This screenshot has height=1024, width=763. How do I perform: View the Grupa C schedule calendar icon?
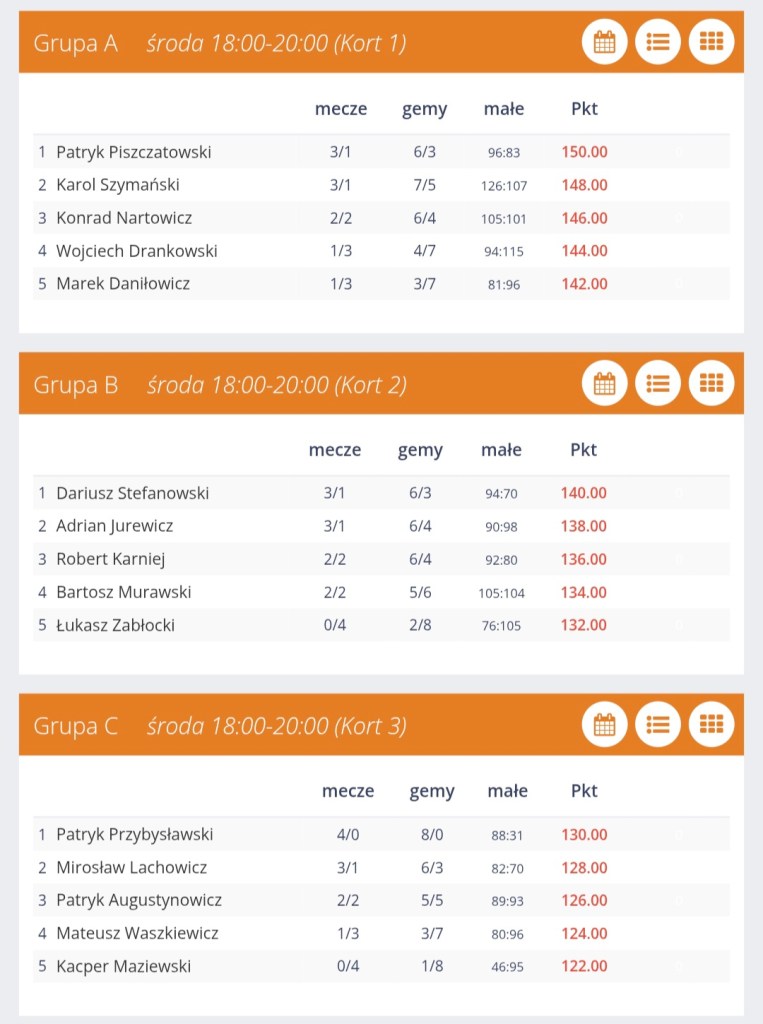coord(605,724)
